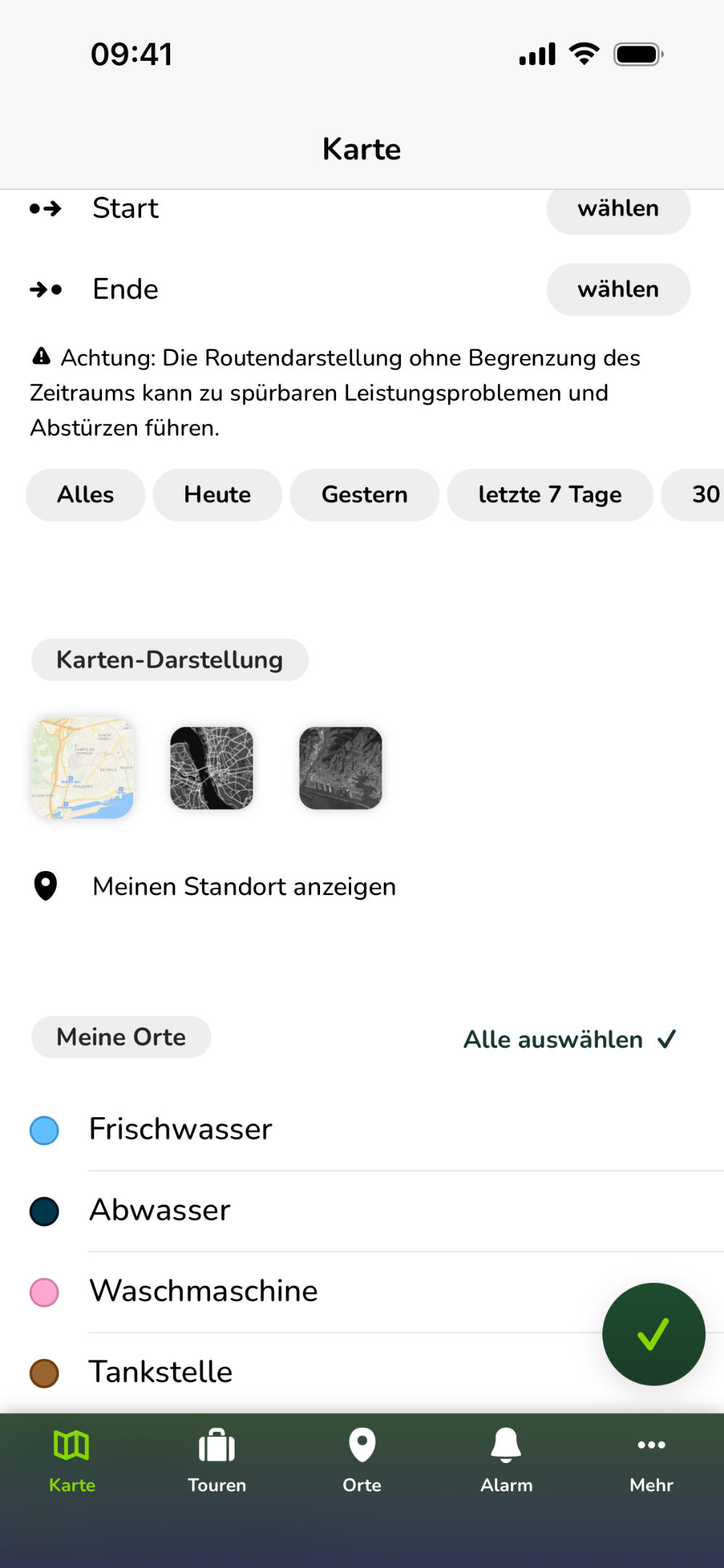Screen dimensions: 724x1568
Task: Toggle the Abwasser place category
Action: point(160,1211)
